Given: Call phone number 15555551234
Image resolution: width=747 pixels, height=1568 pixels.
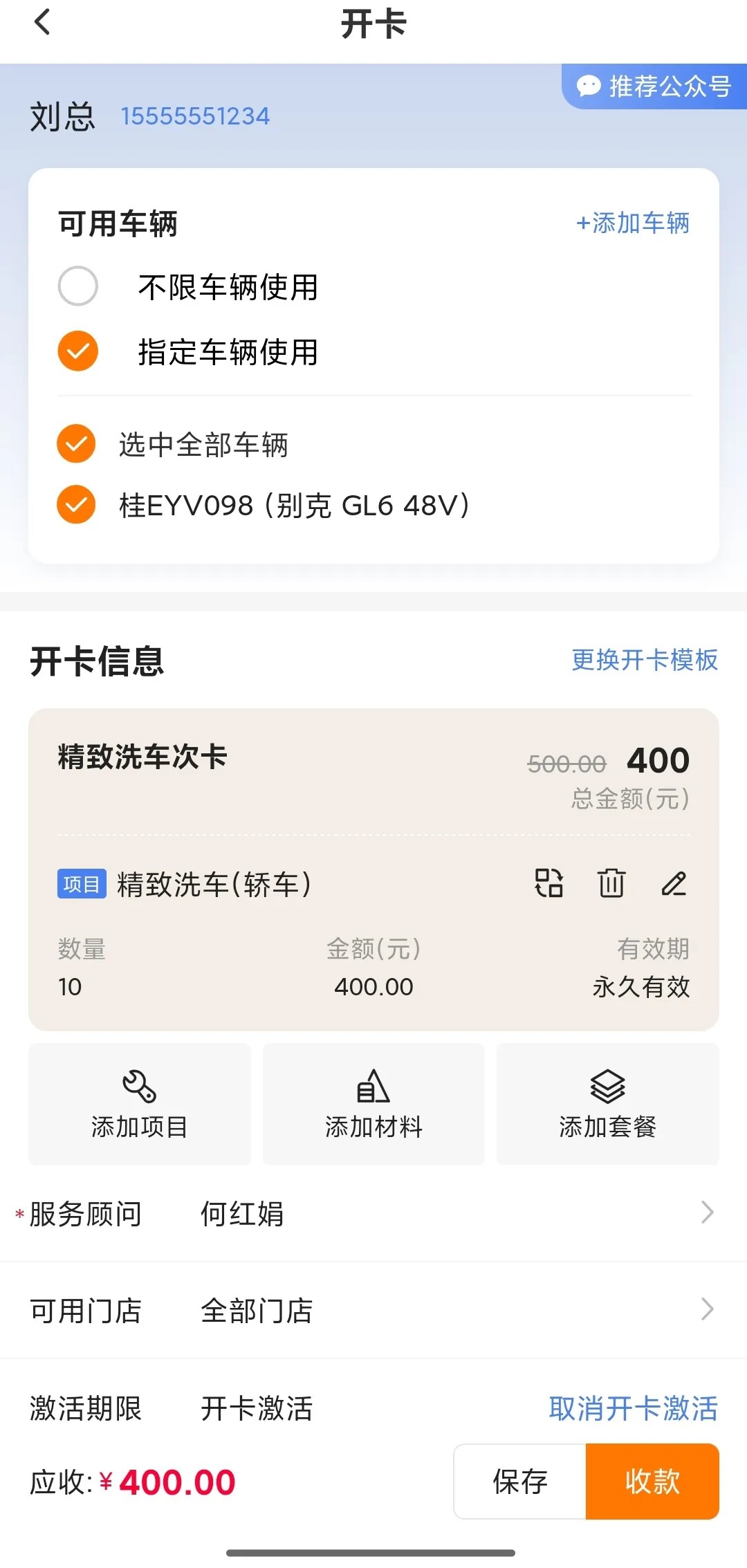Looking at the screenshot, I should (195, 116).
